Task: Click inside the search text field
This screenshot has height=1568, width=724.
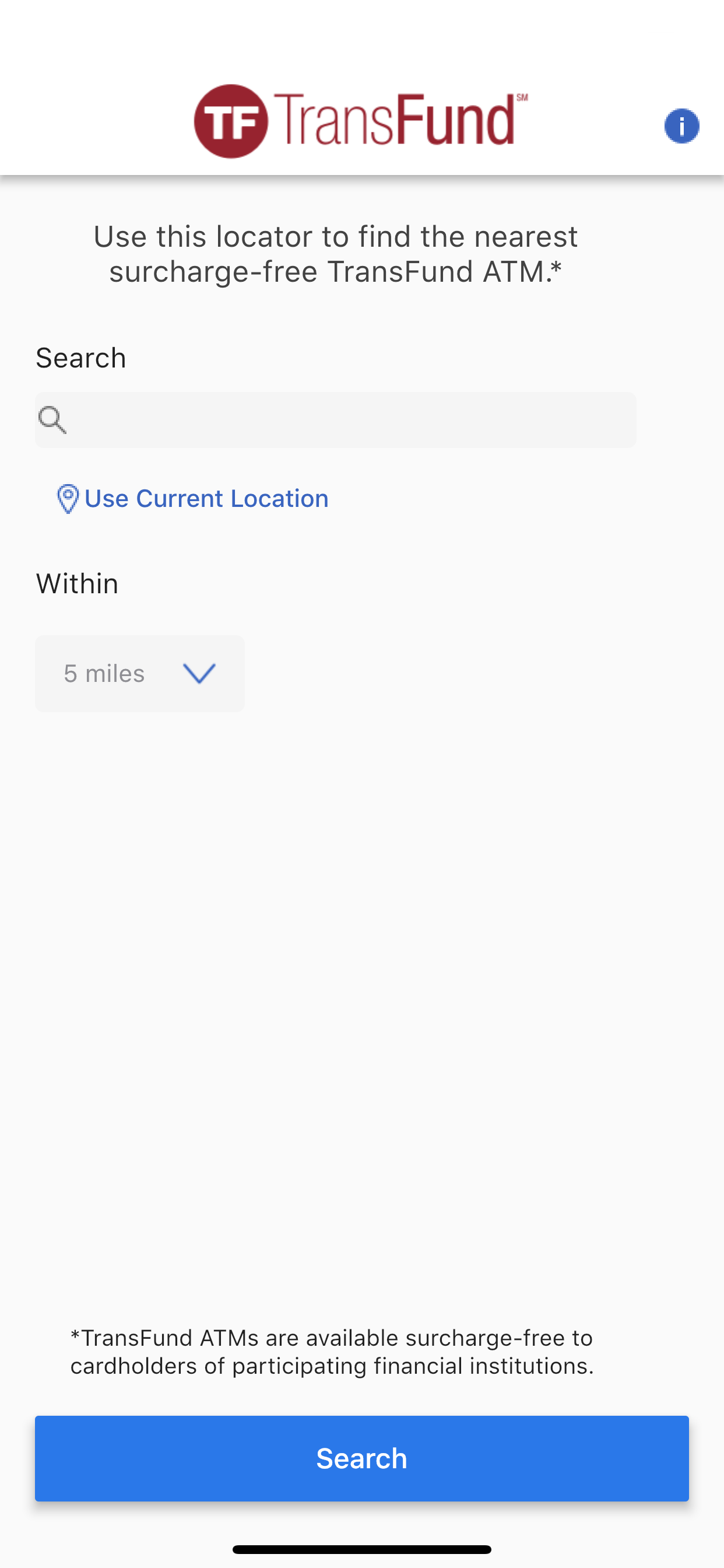Action: point(335,419)
